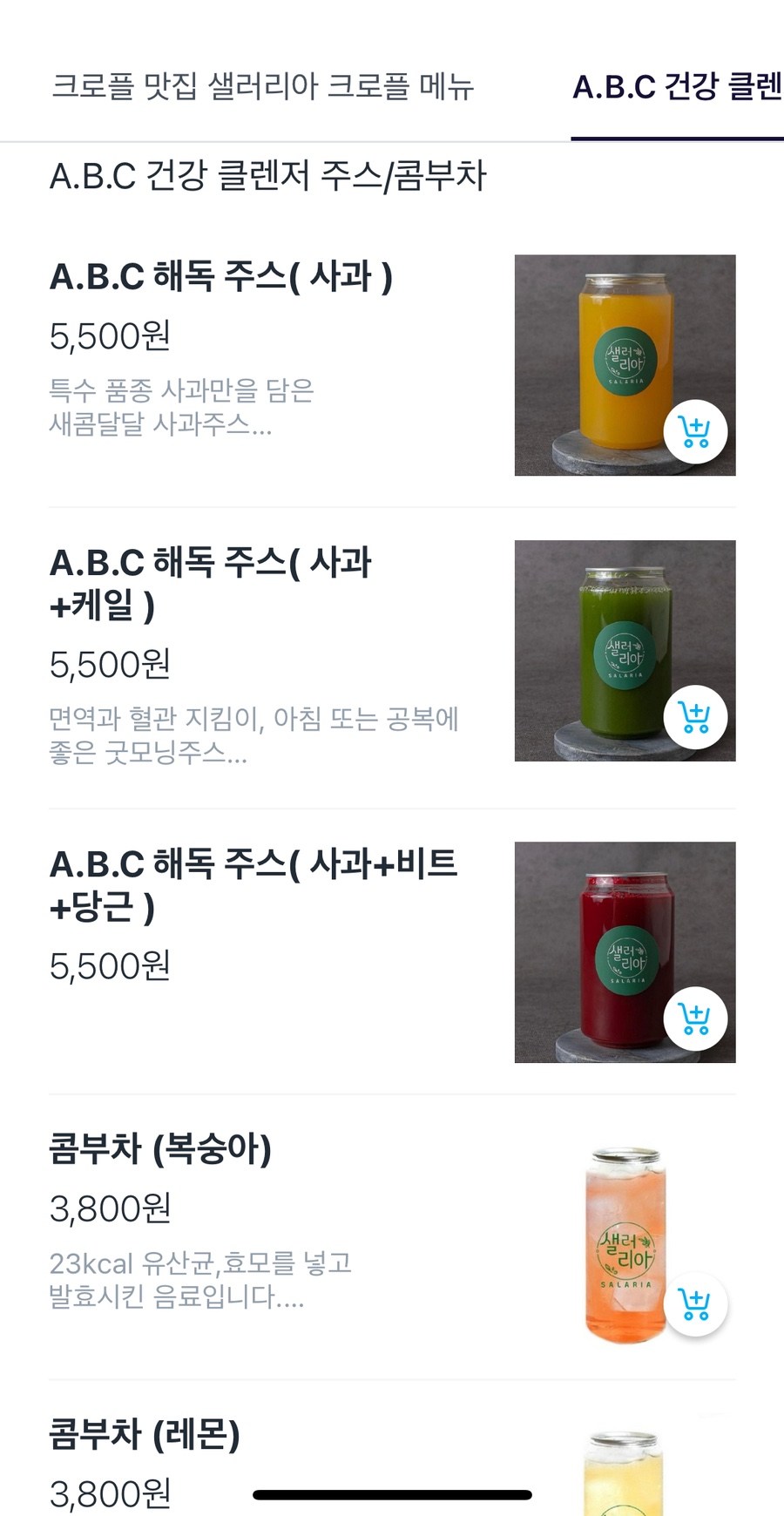Open A.B.C 해독 주스(사과+비트+당근) details
This screenshot has height=1516, width=784.
coord(253,885)
